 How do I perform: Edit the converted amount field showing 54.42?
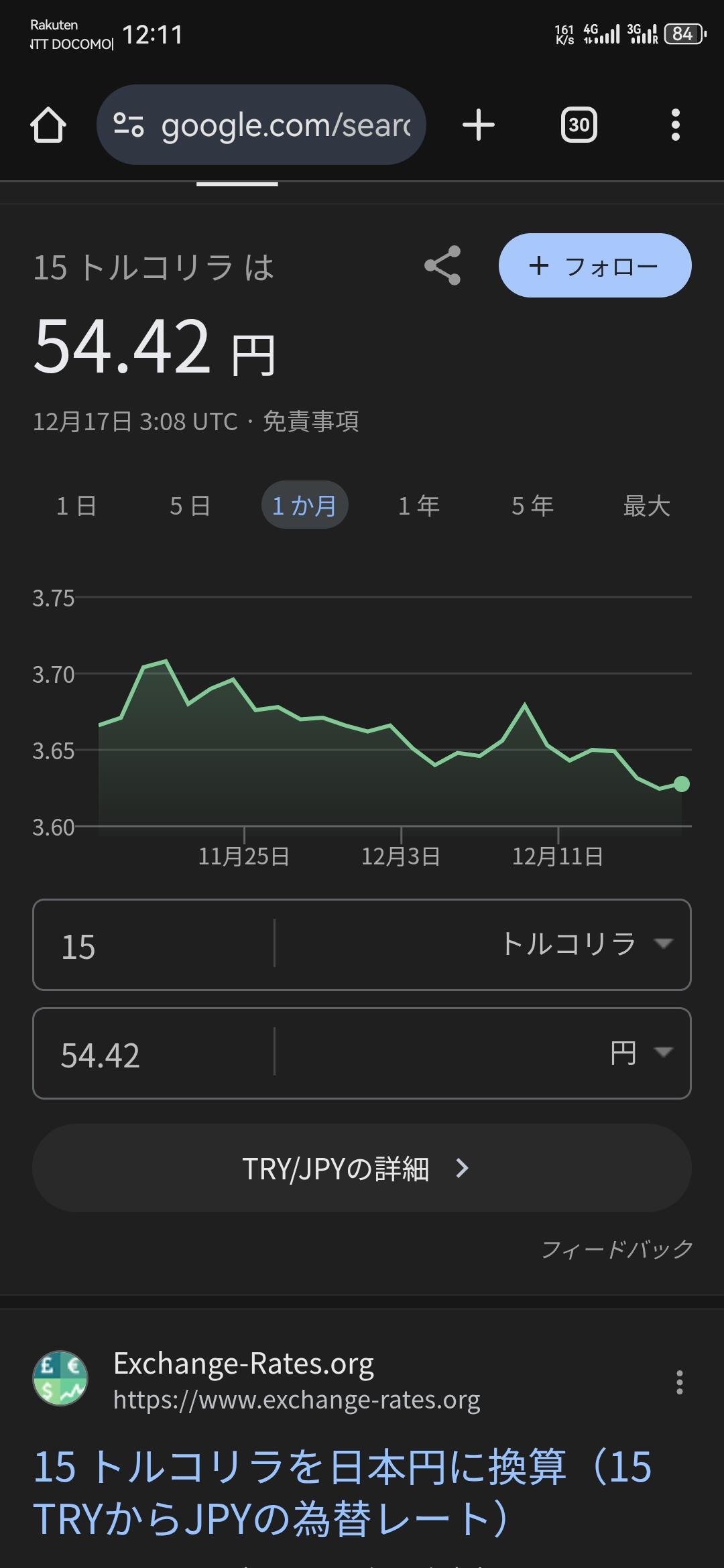pos(154,1054)
